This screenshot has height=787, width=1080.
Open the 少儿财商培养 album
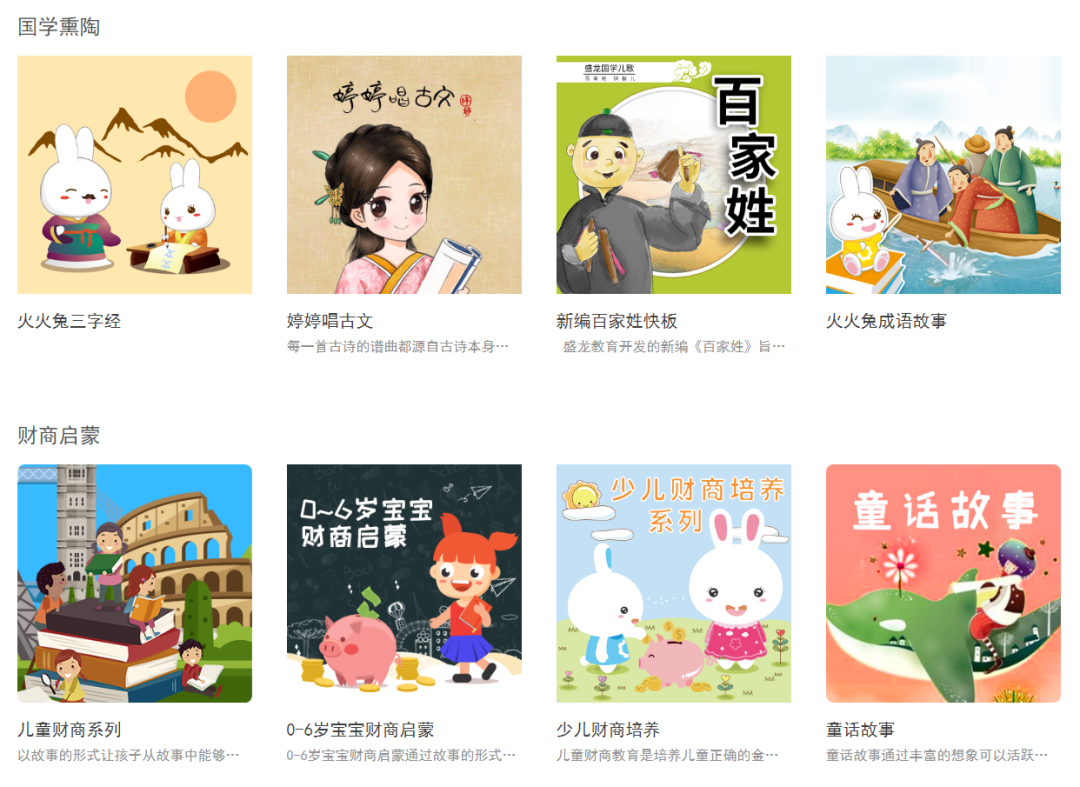(673, 583)
